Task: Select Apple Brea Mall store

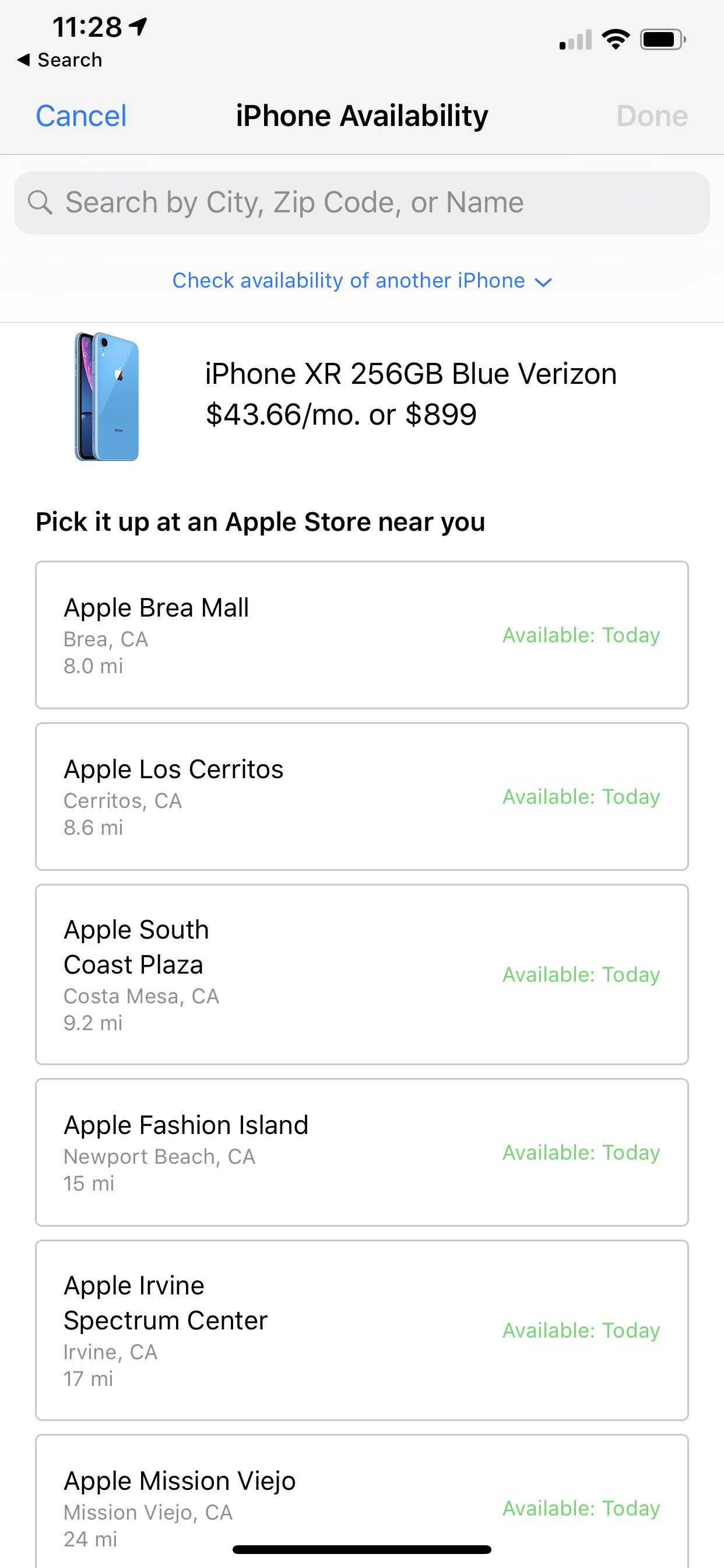Action: click(x=362, y=635)
